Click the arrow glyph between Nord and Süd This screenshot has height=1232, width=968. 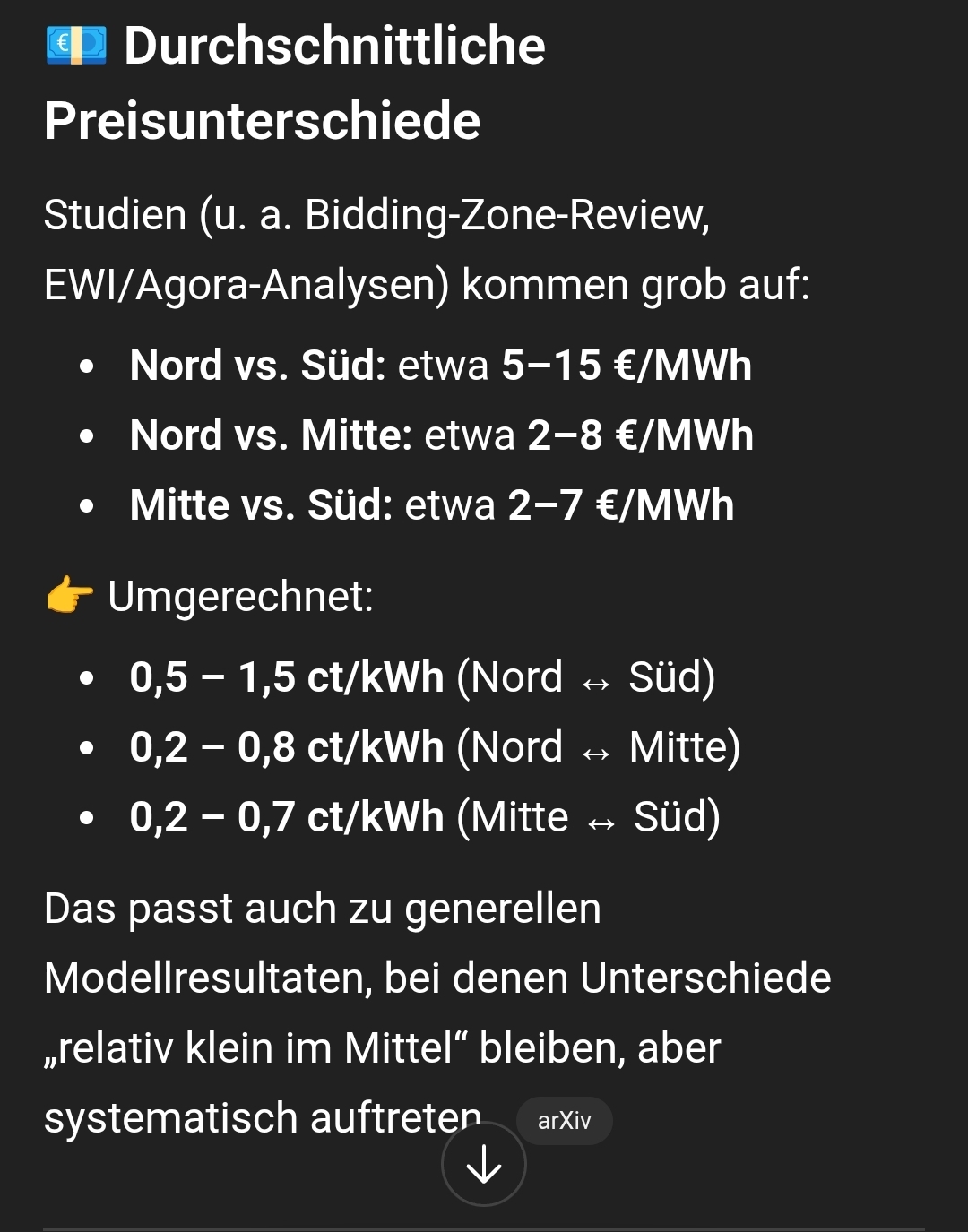tap(598, 681)
